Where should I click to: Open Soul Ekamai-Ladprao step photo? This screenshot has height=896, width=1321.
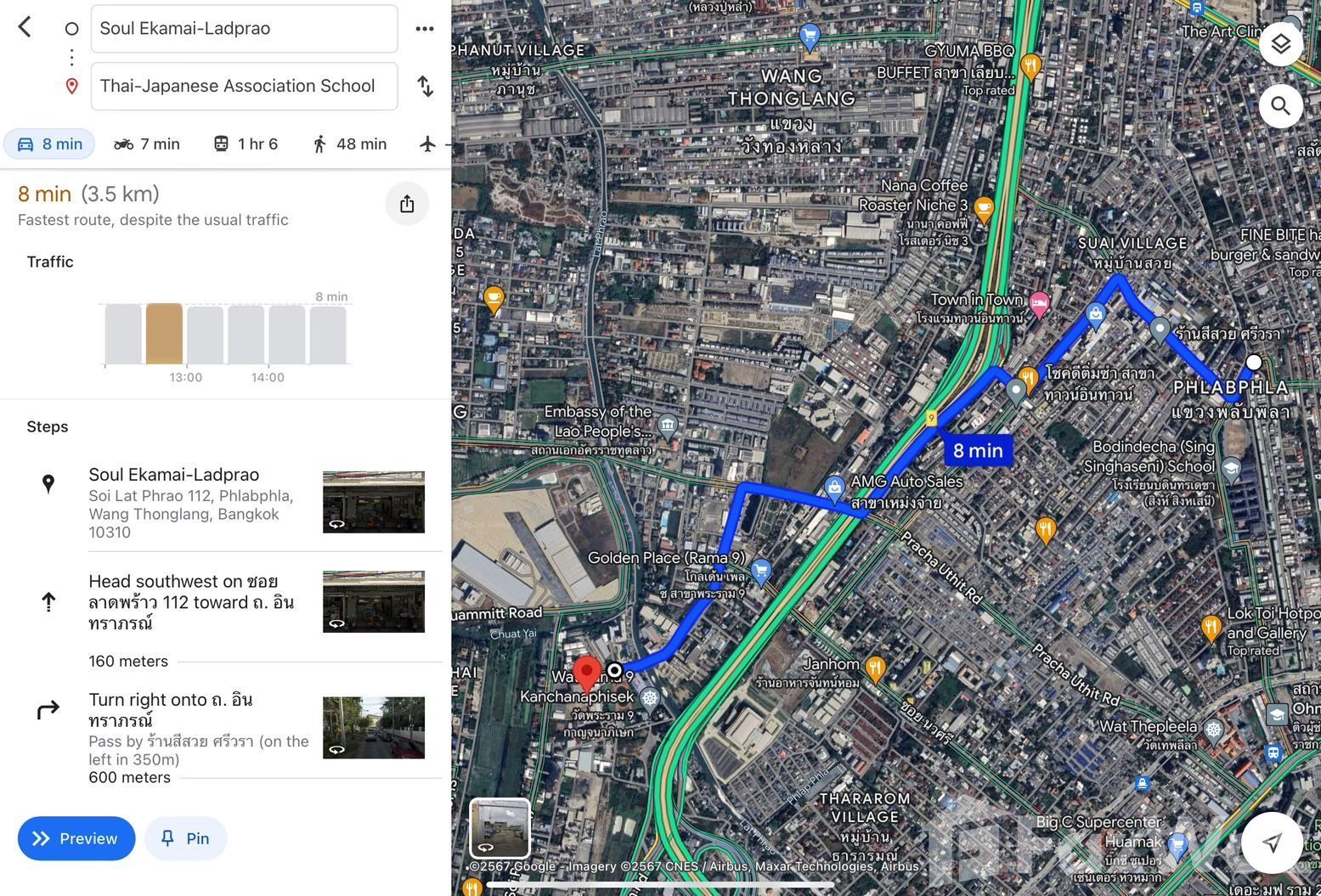pyautogui.click(x=374, y=502)
